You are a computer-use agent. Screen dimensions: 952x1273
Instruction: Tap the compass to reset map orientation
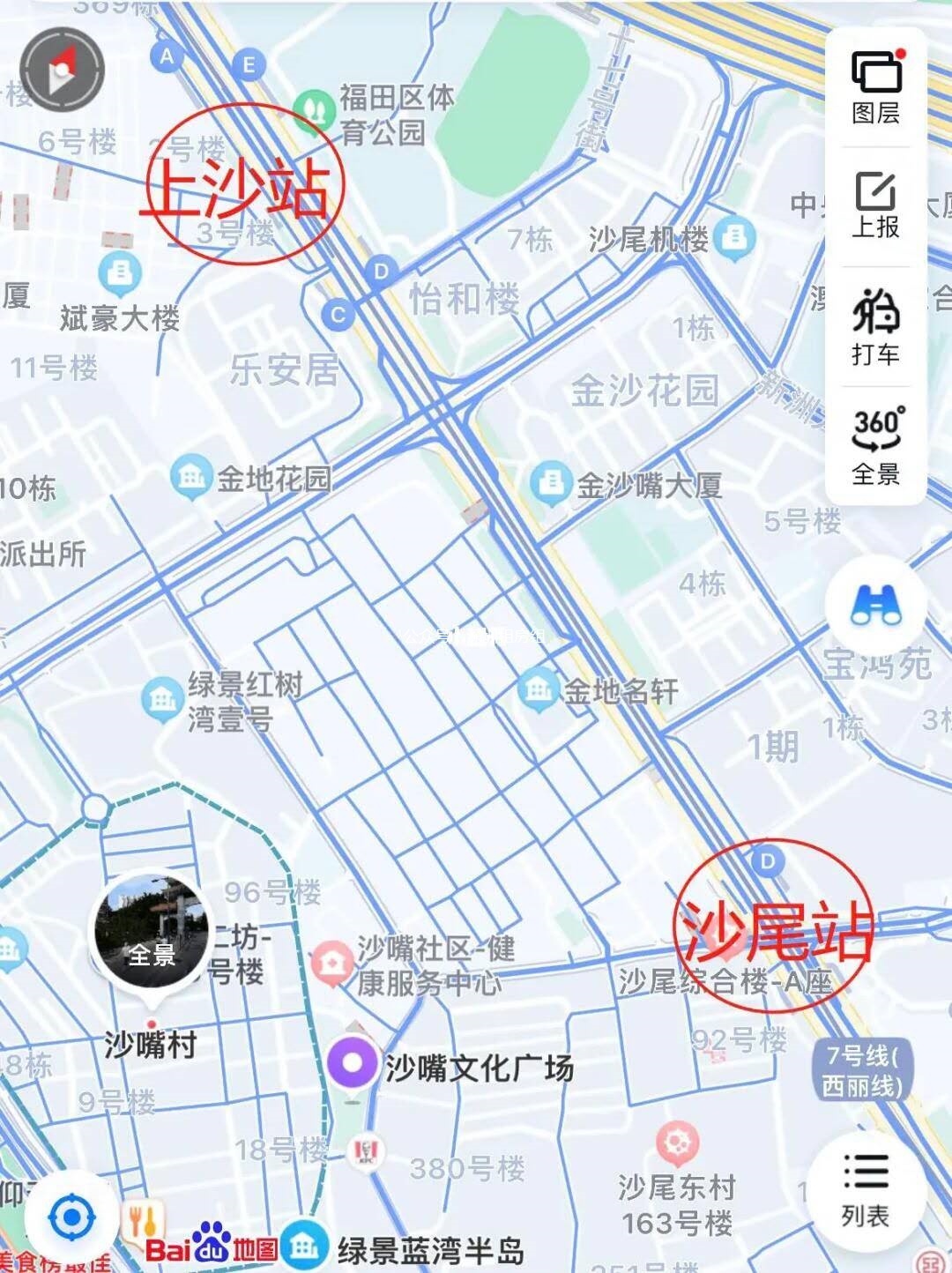[x=62, y=70]
